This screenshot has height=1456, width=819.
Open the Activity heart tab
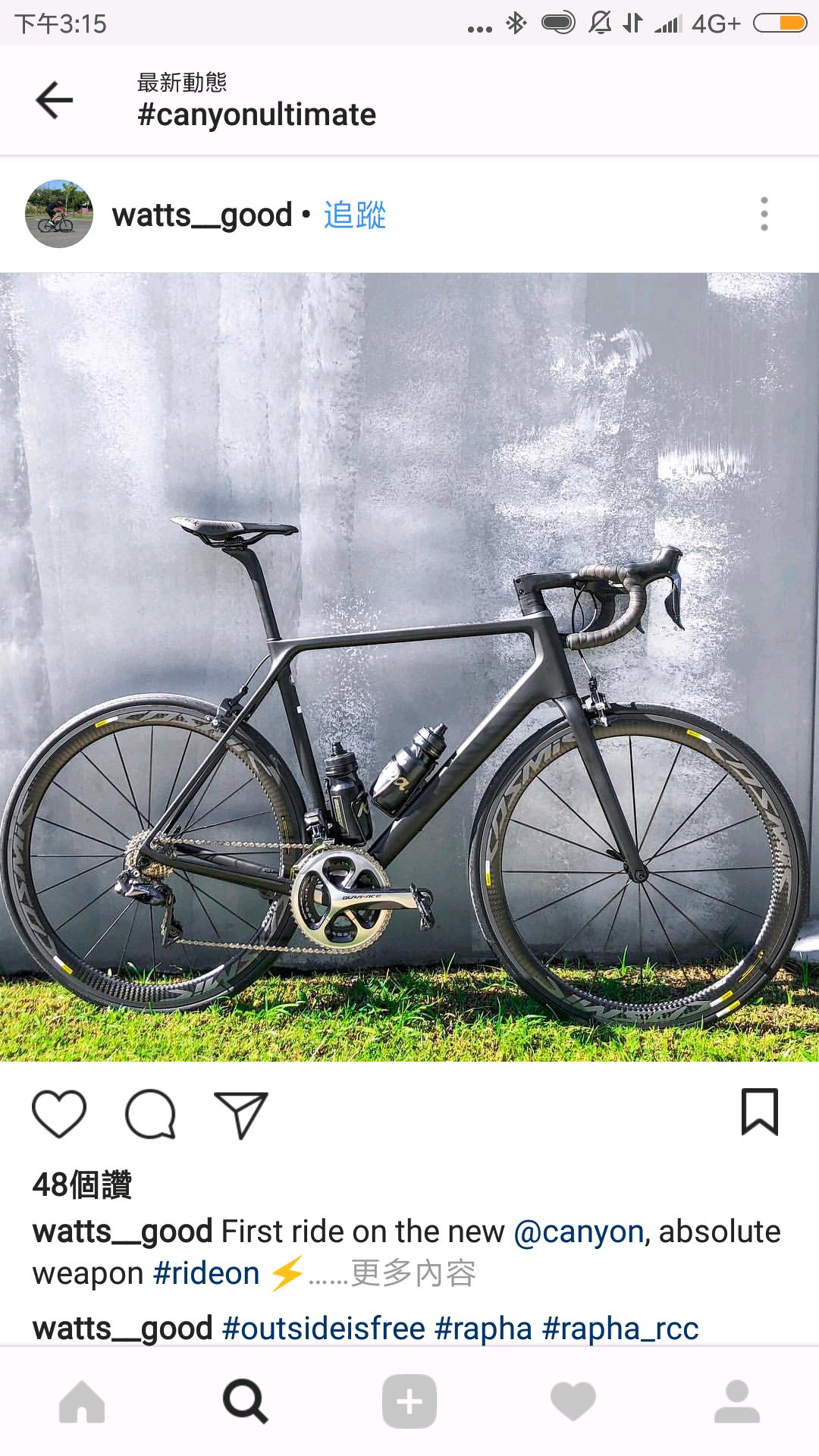click(x=573, y=1401)
